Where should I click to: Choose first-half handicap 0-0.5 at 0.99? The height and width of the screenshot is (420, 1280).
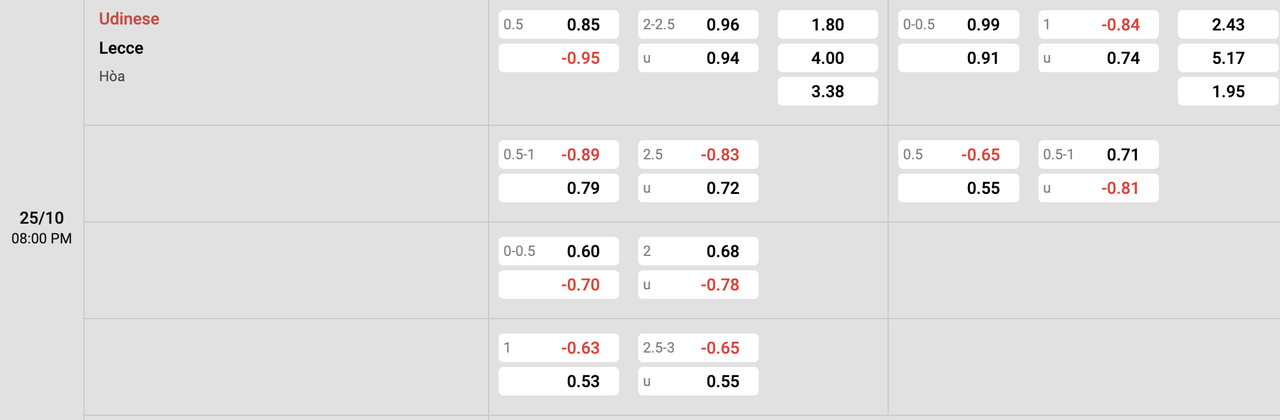point(958,25)
